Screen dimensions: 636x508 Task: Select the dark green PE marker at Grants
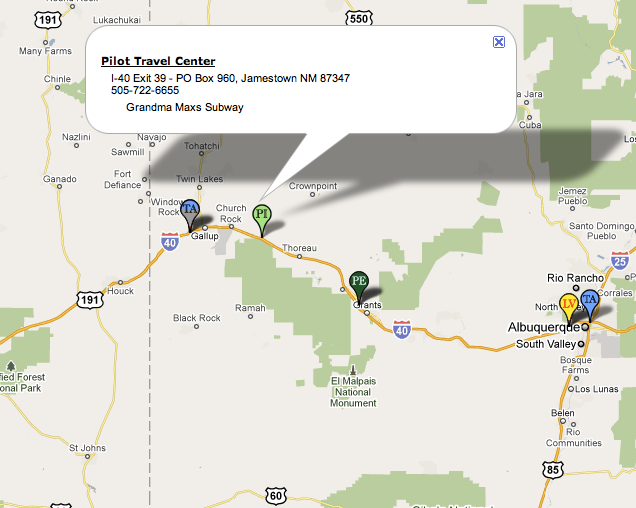coord(359,280)
